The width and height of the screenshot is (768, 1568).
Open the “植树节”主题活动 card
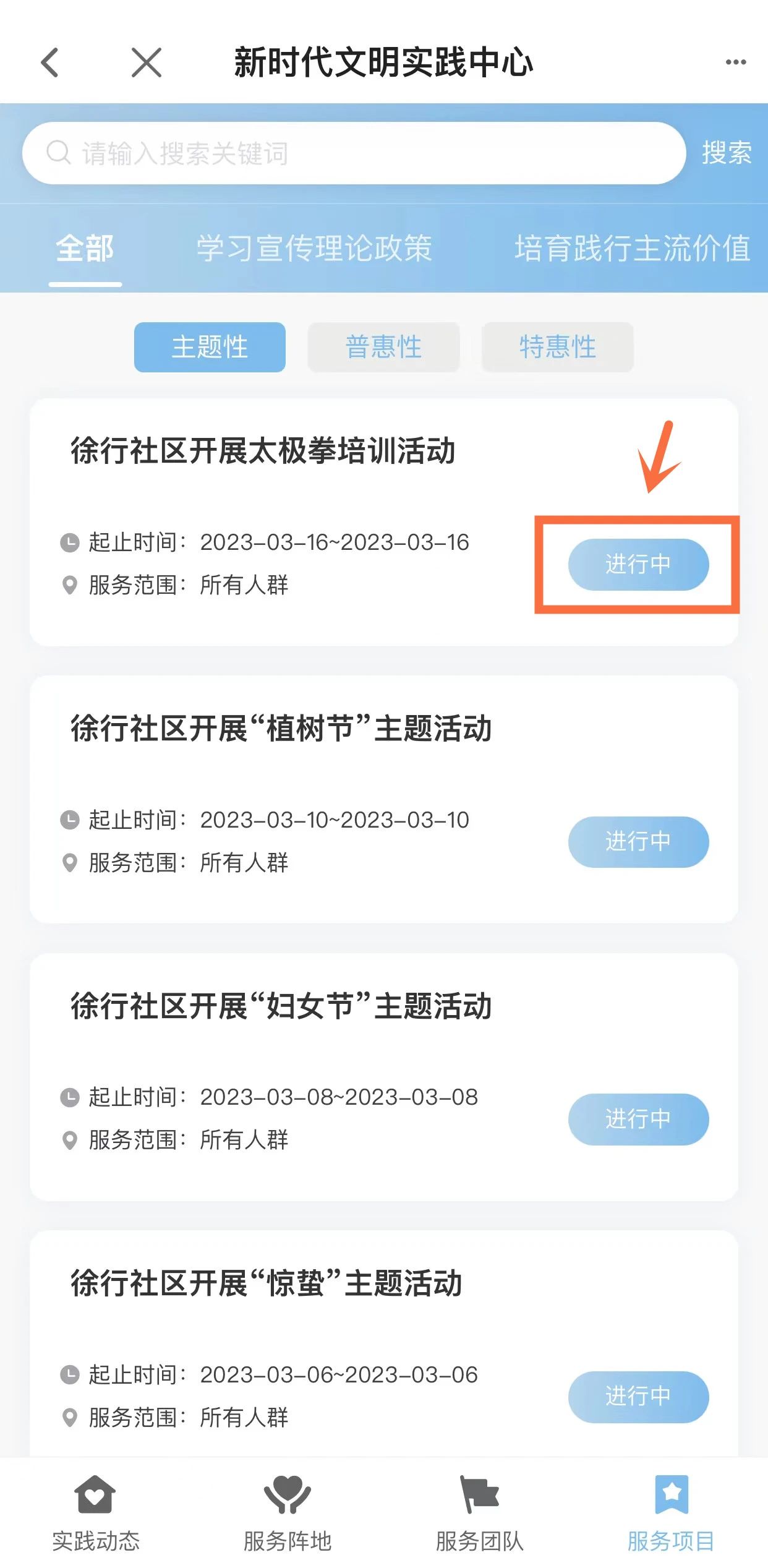point(281,729)
